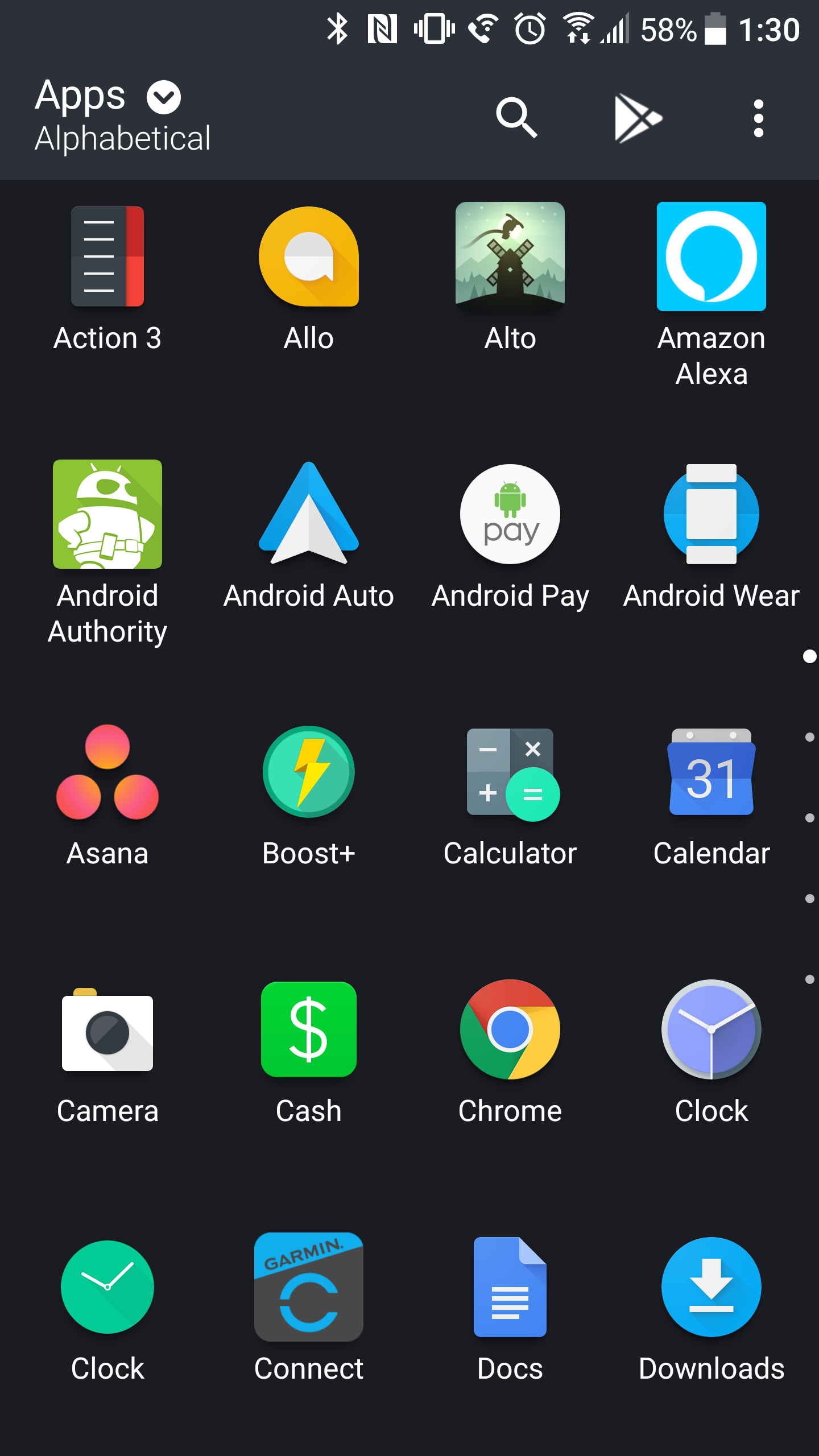This screenshot has width=819, height=1456.
Task: Launch the Action 3 app
Action: [107, 257]
